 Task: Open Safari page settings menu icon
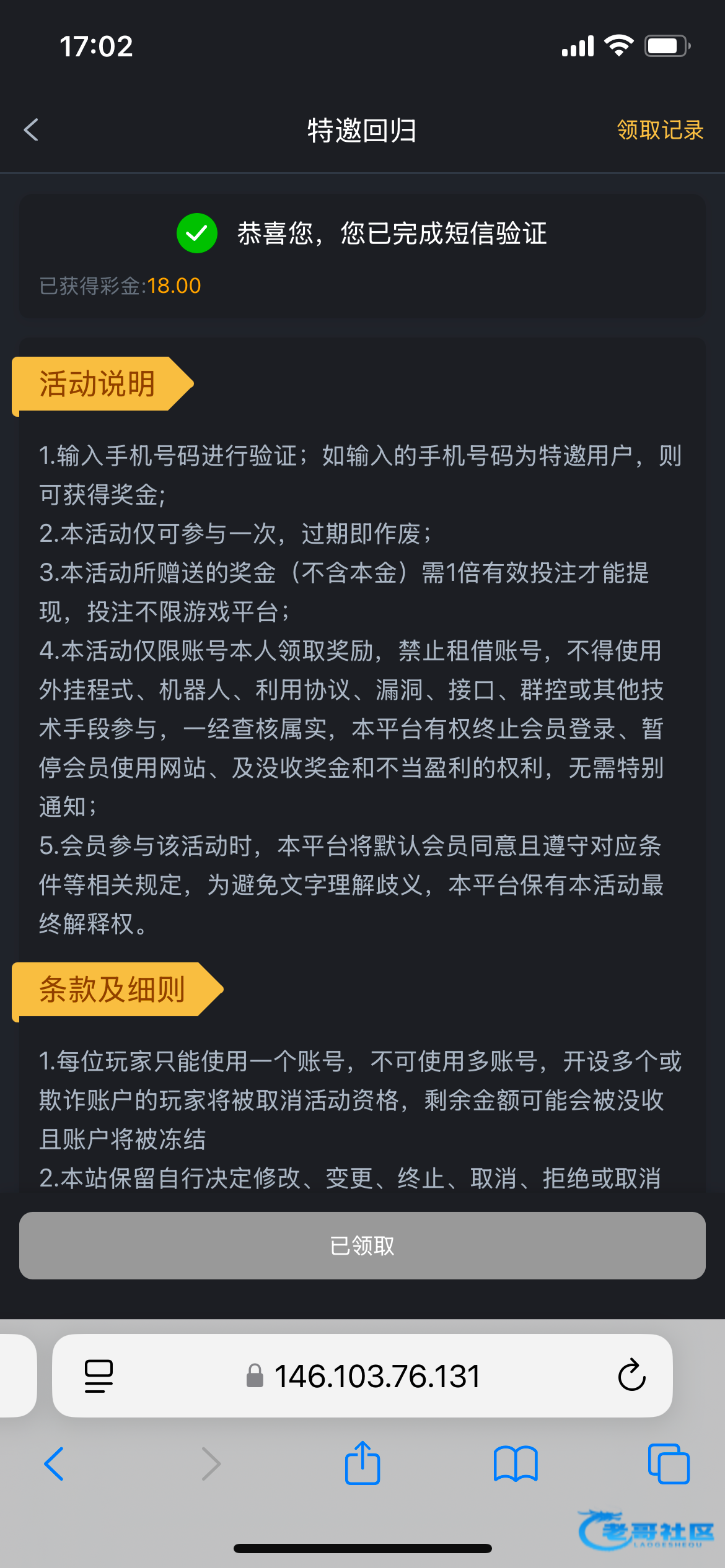coord(99,1376)
